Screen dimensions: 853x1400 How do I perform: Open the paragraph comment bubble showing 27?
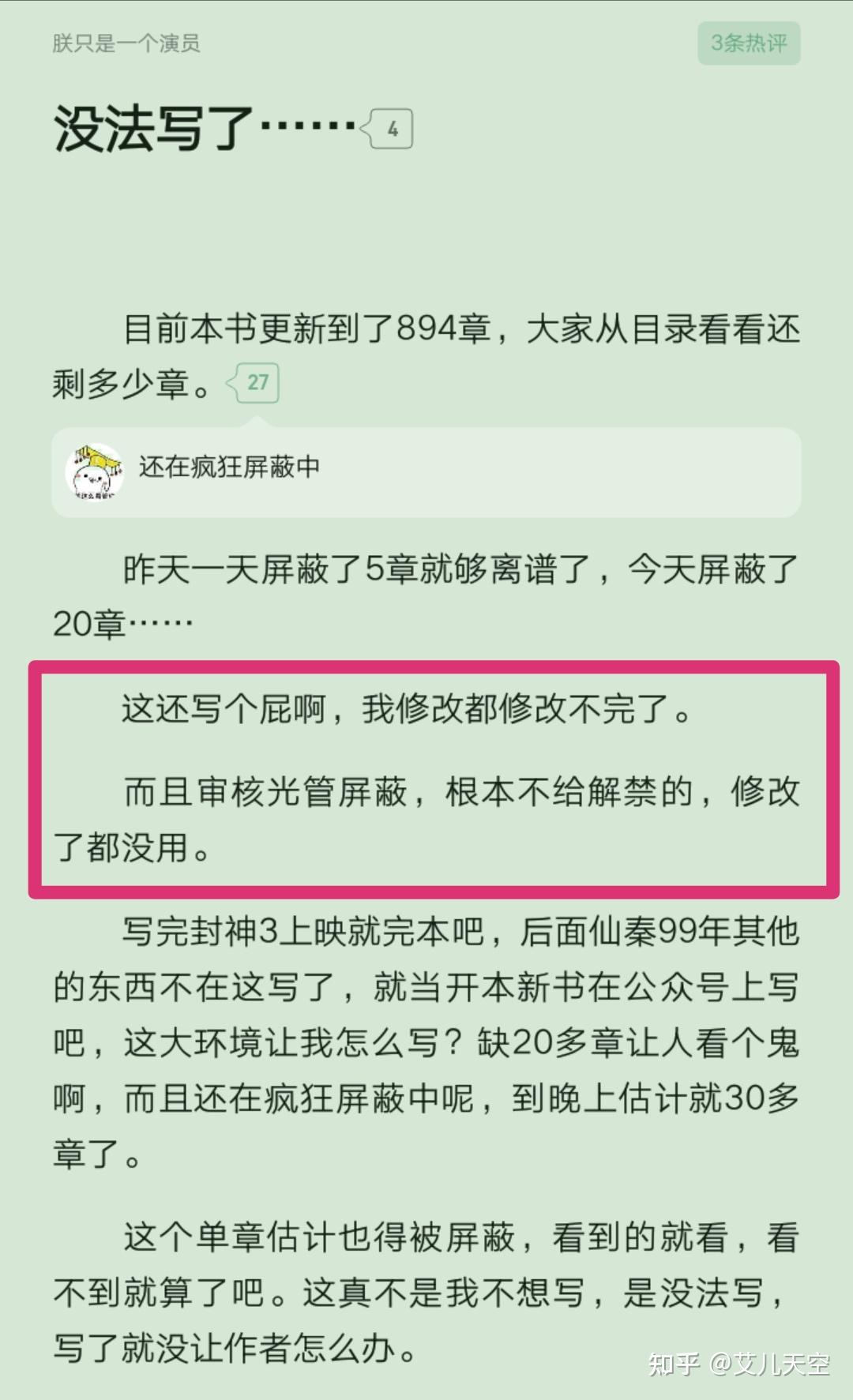(254, 383)
